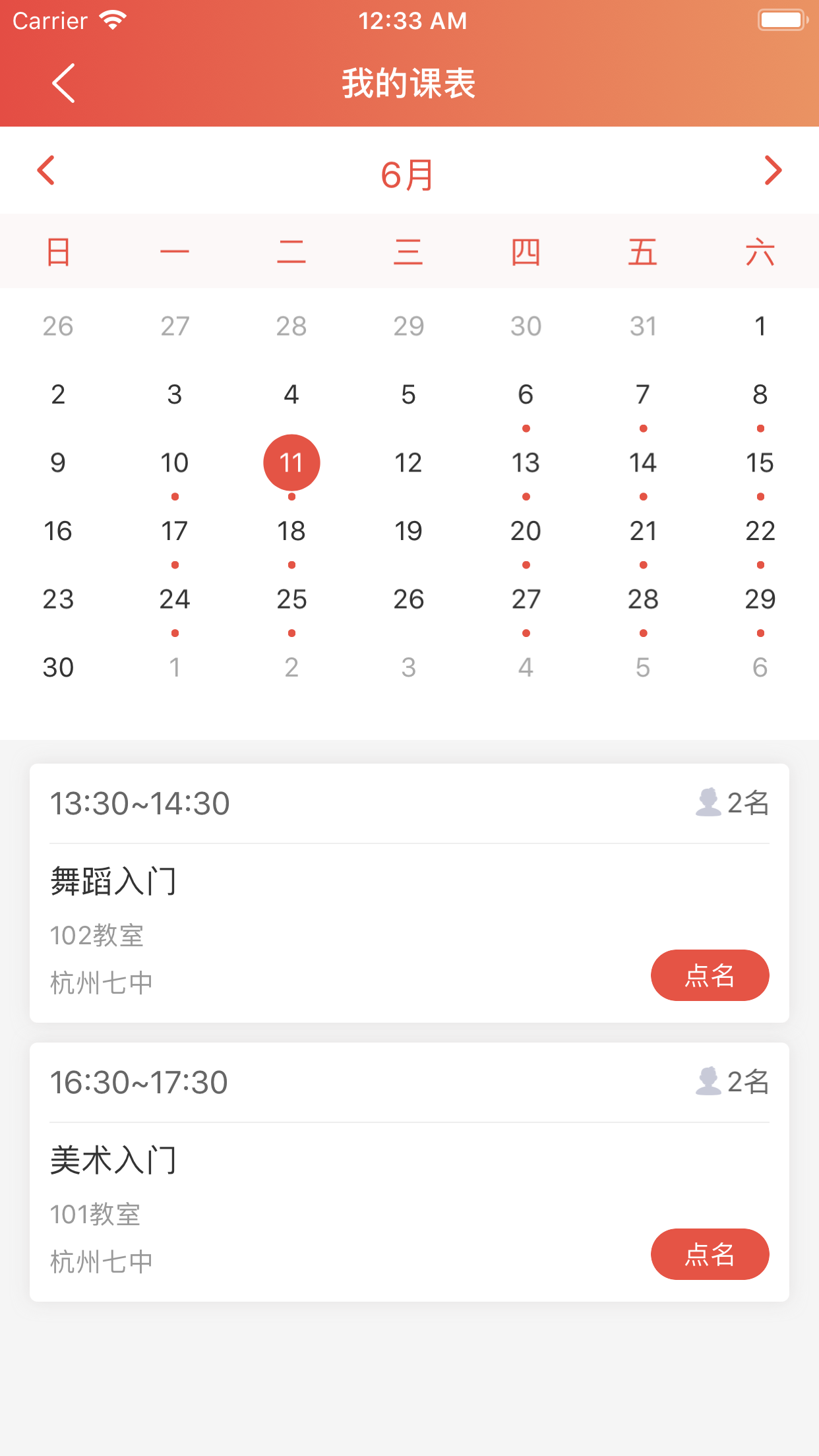This screenshot has height=1456, width=819.
Task: Jump to June 30 in the calendar
Action: [x=58, y=668]
